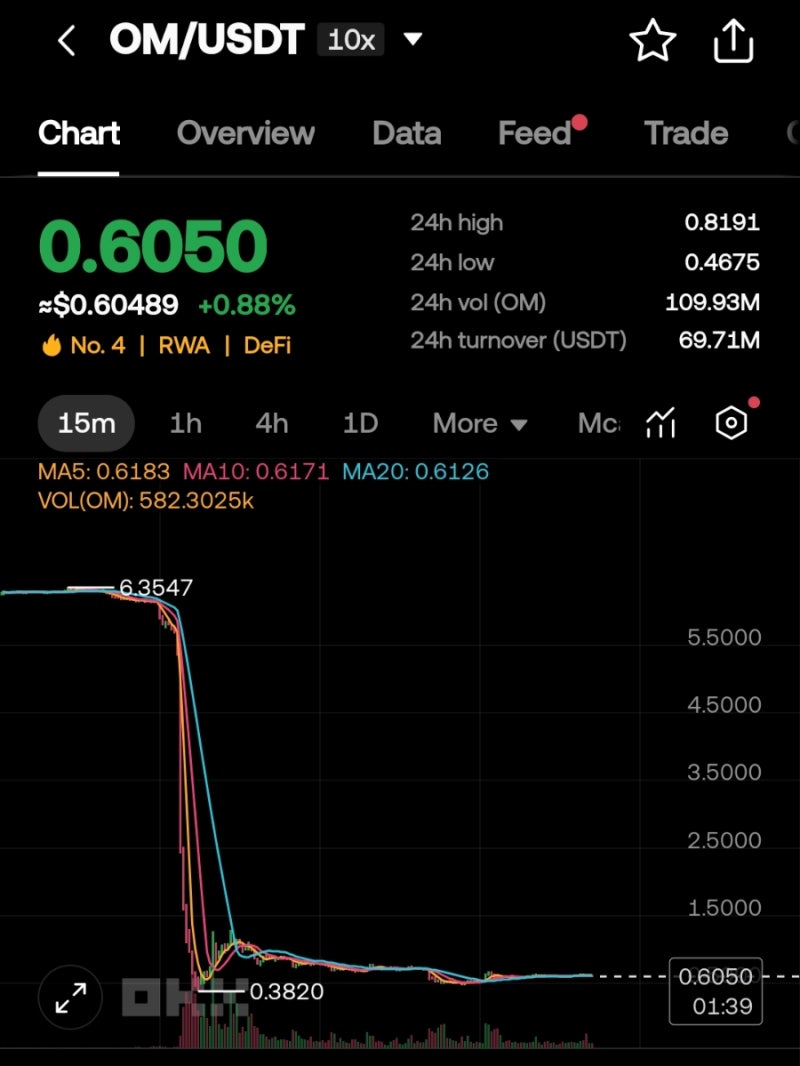The height and width of the screenshot is (1066, 800).
Task: Open chart settings hexagon icon
Action: coord(732,423)
